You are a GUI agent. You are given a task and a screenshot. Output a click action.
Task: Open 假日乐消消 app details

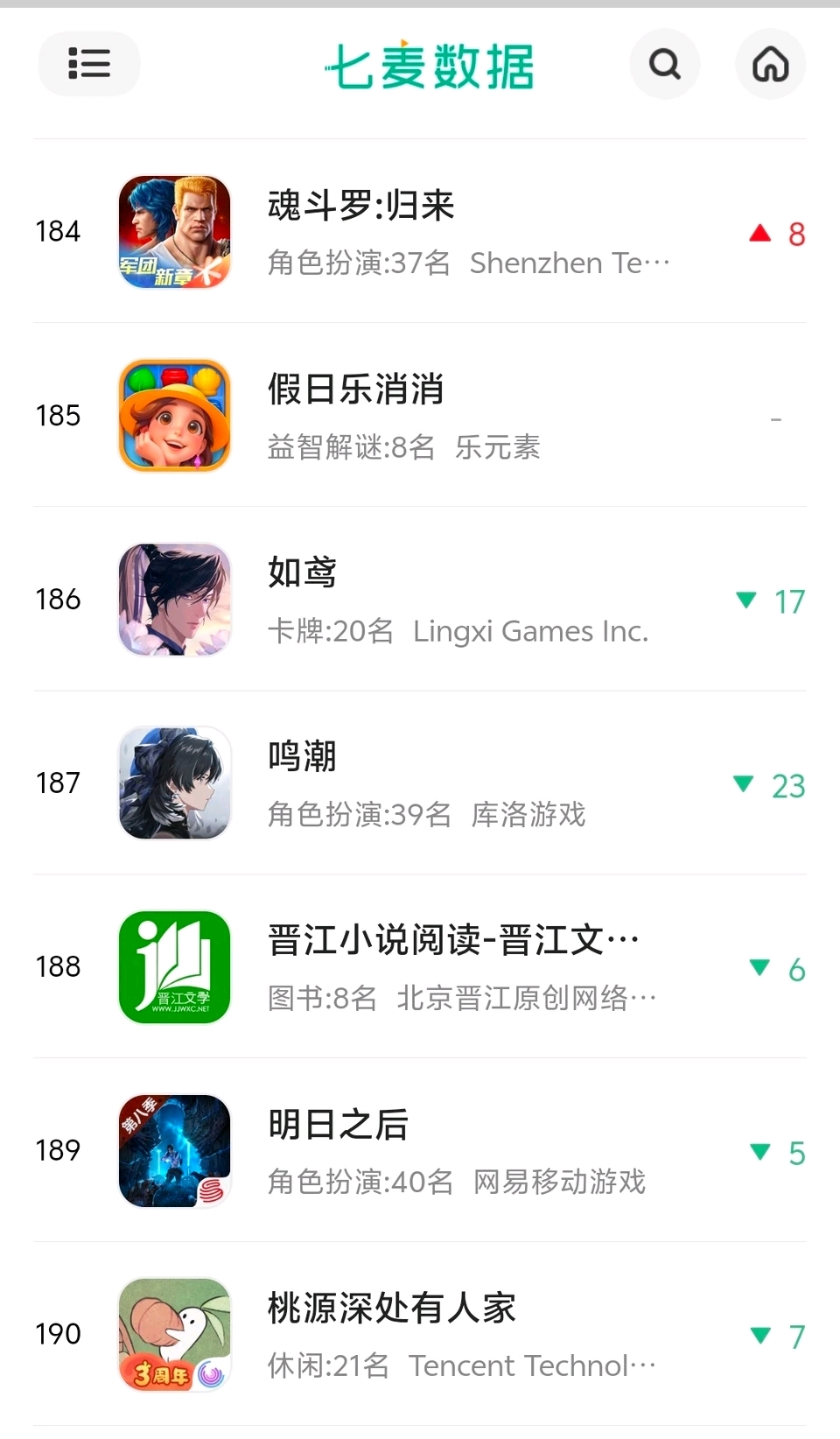pos(355,390)
